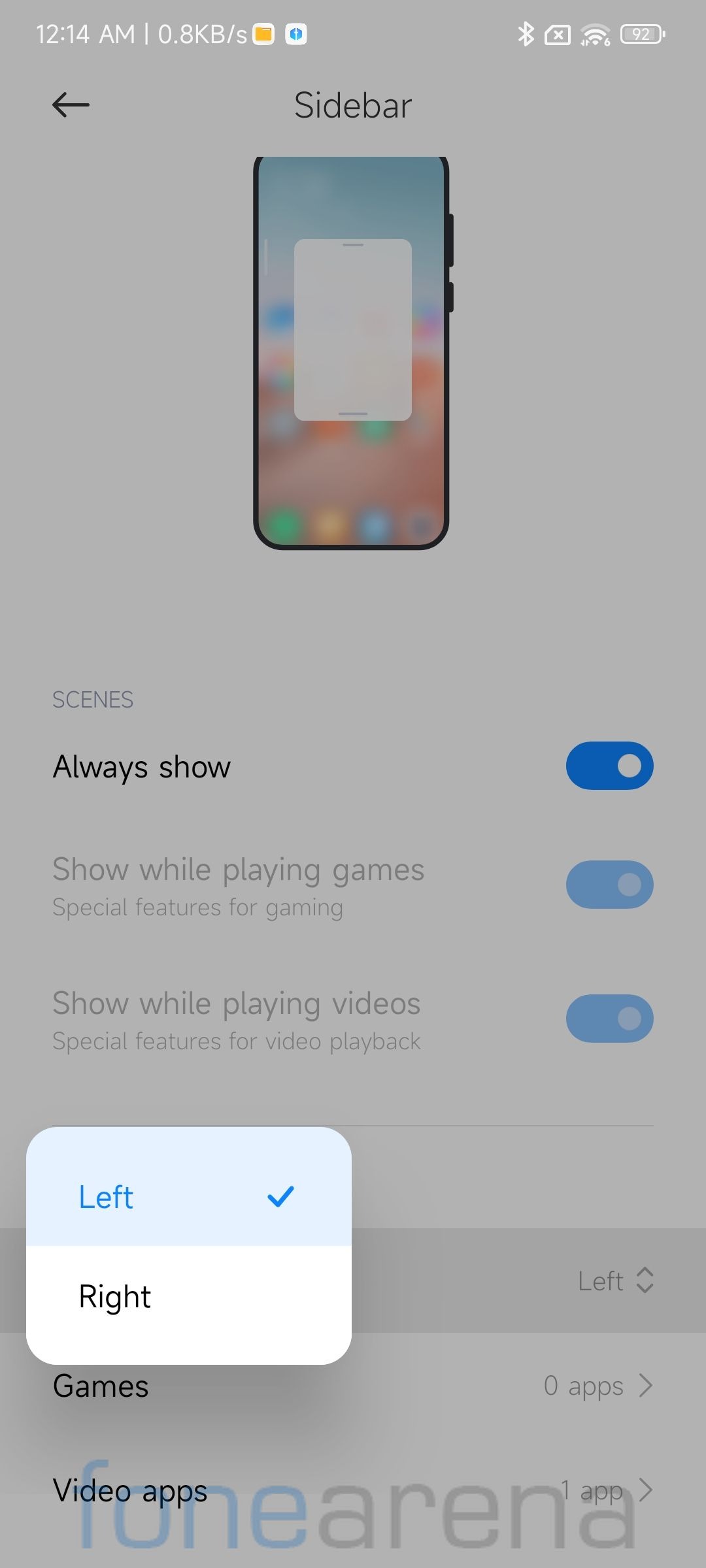Go back using the arrow icon
706x1568 pixels.
pos(71,105)
